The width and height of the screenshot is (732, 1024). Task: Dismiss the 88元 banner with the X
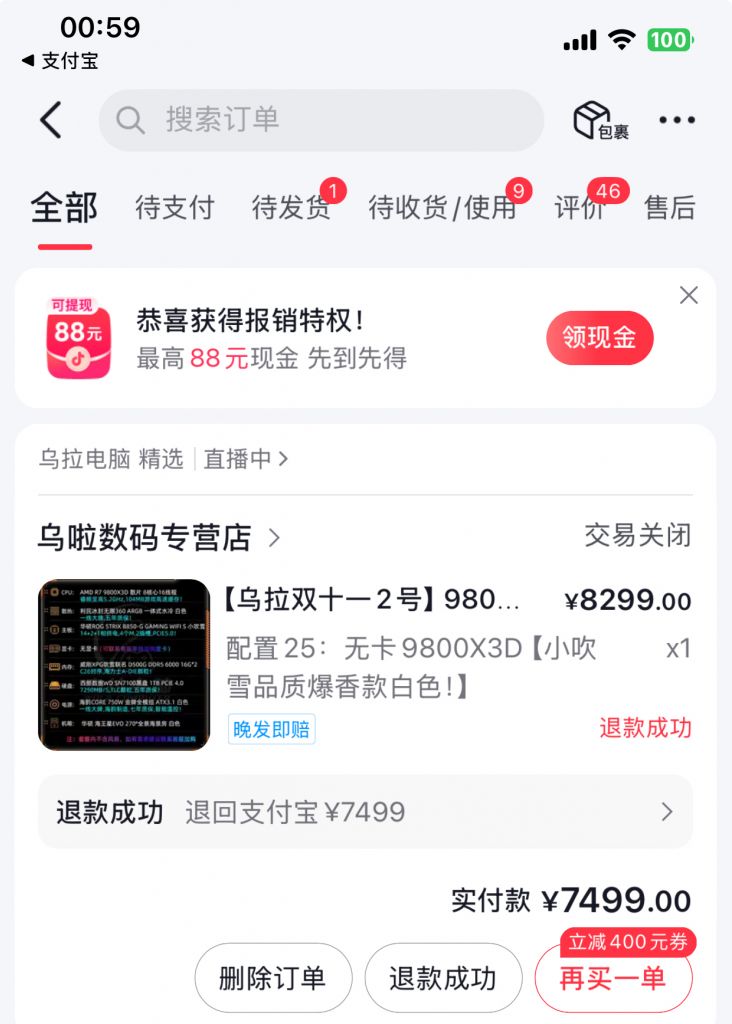pos(688,295)
